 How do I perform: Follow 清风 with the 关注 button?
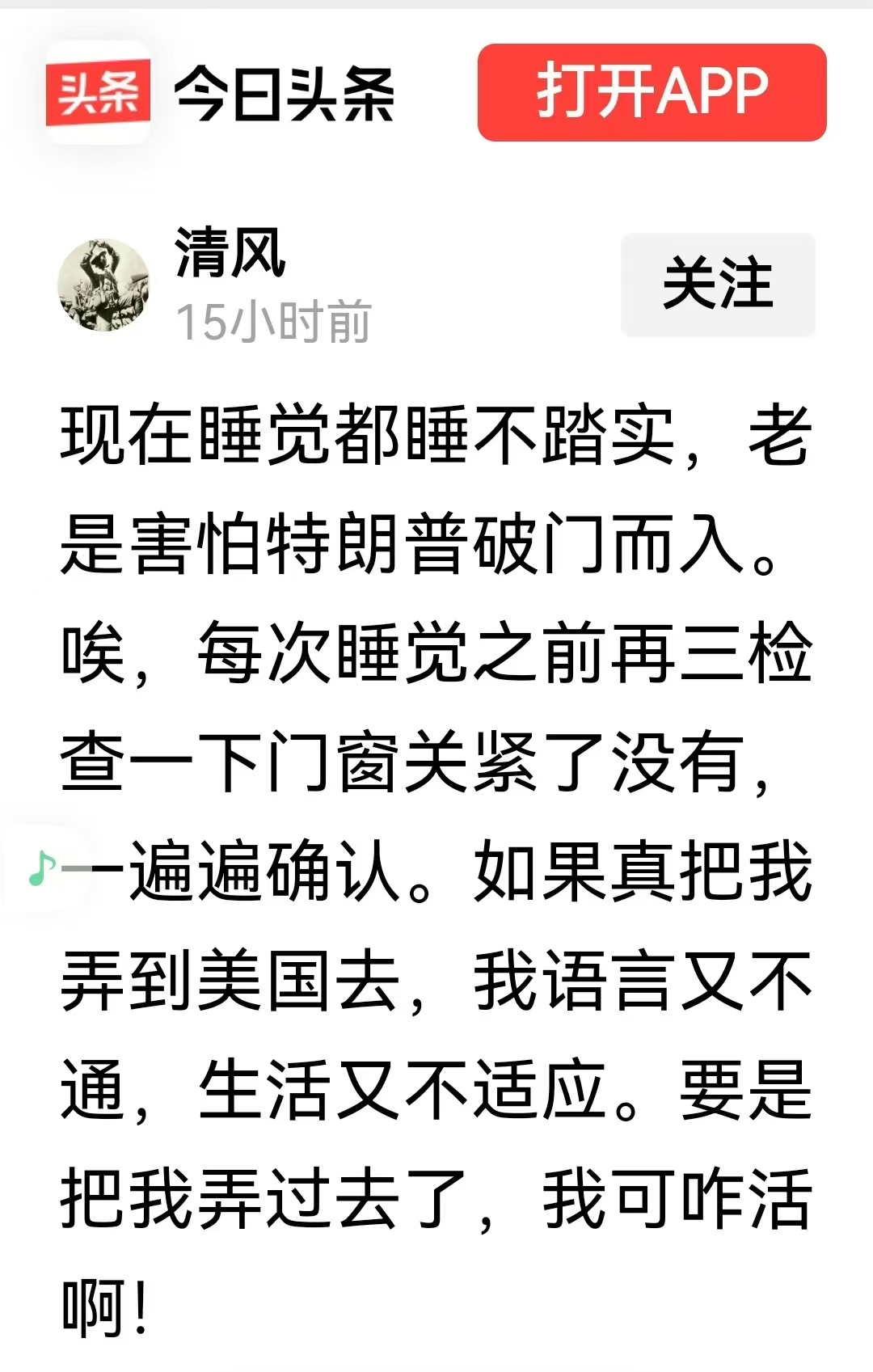(x=717, y=285)
